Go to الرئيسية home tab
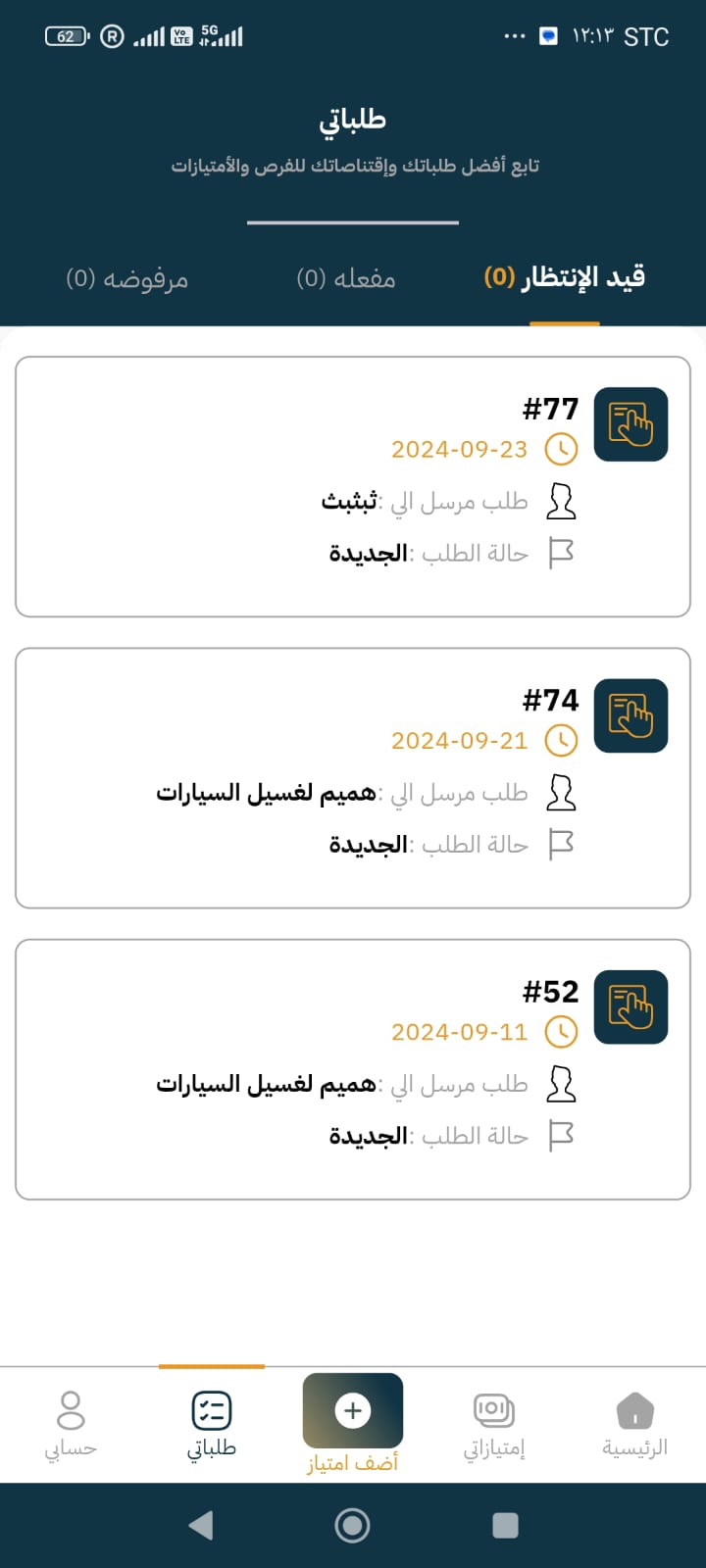706x1568 pixels. pyautogui.click(x=634, y=1424)
